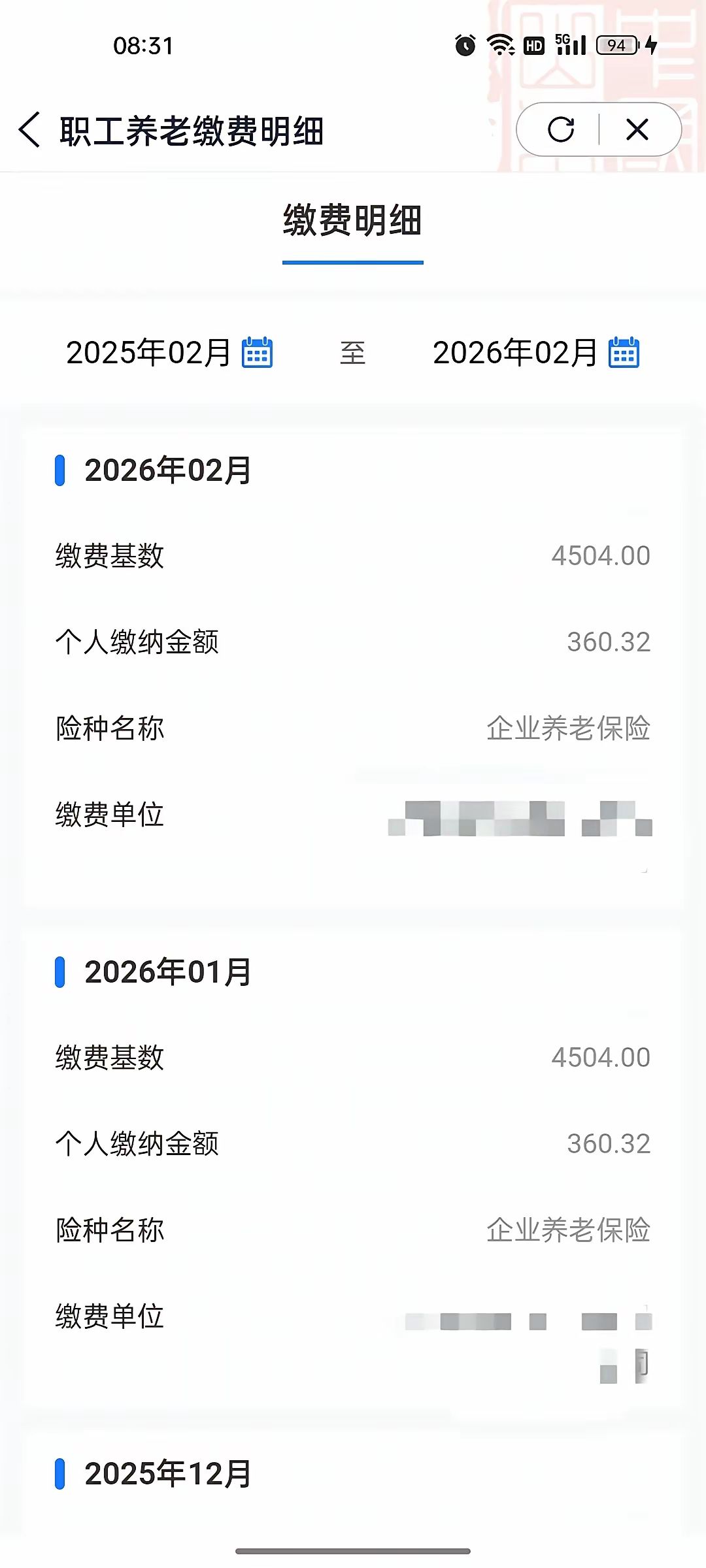
Task: Go back from 职工养老缴费明细 page
Action: pos(30,129)
